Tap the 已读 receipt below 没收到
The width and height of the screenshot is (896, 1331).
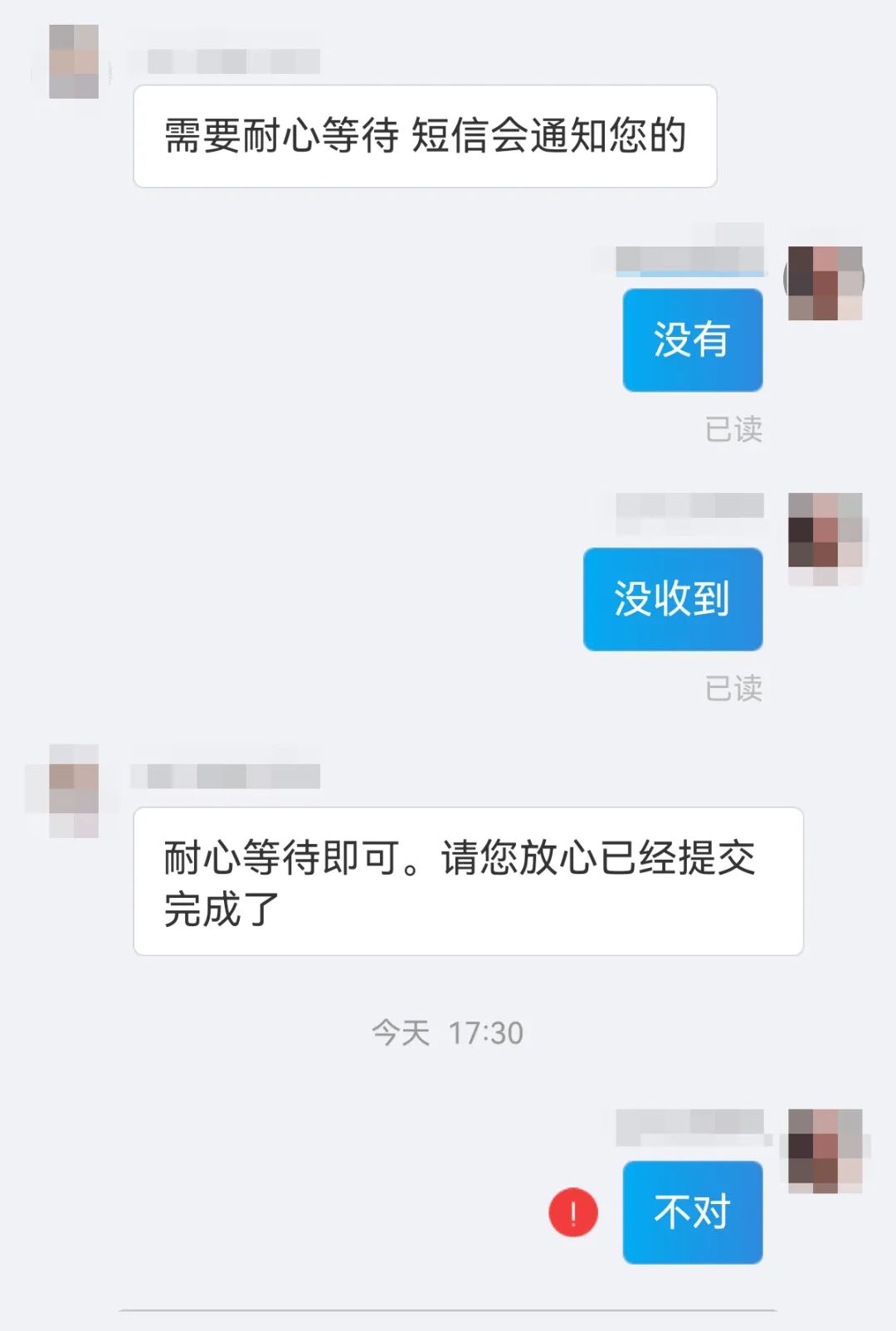(735, 687)
